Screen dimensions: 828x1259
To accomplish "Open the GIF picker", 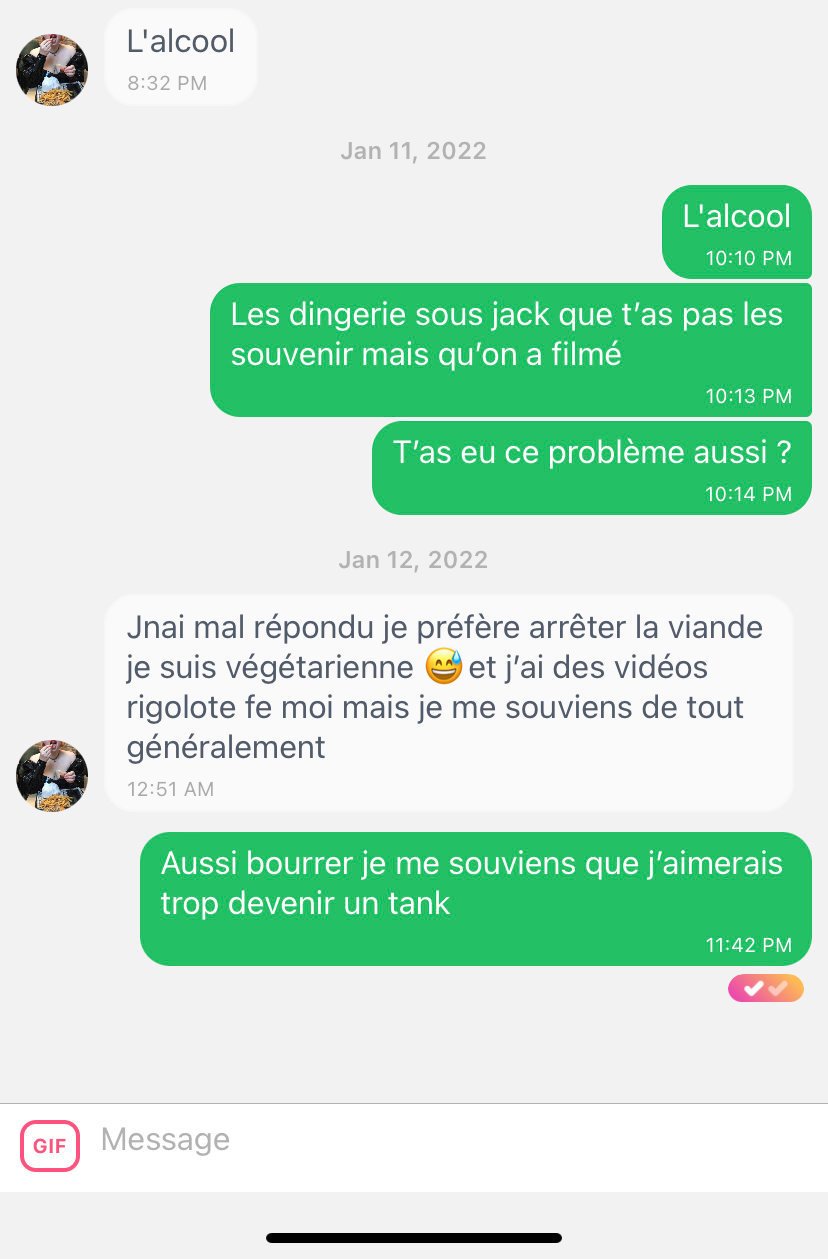I will 50,1146.
